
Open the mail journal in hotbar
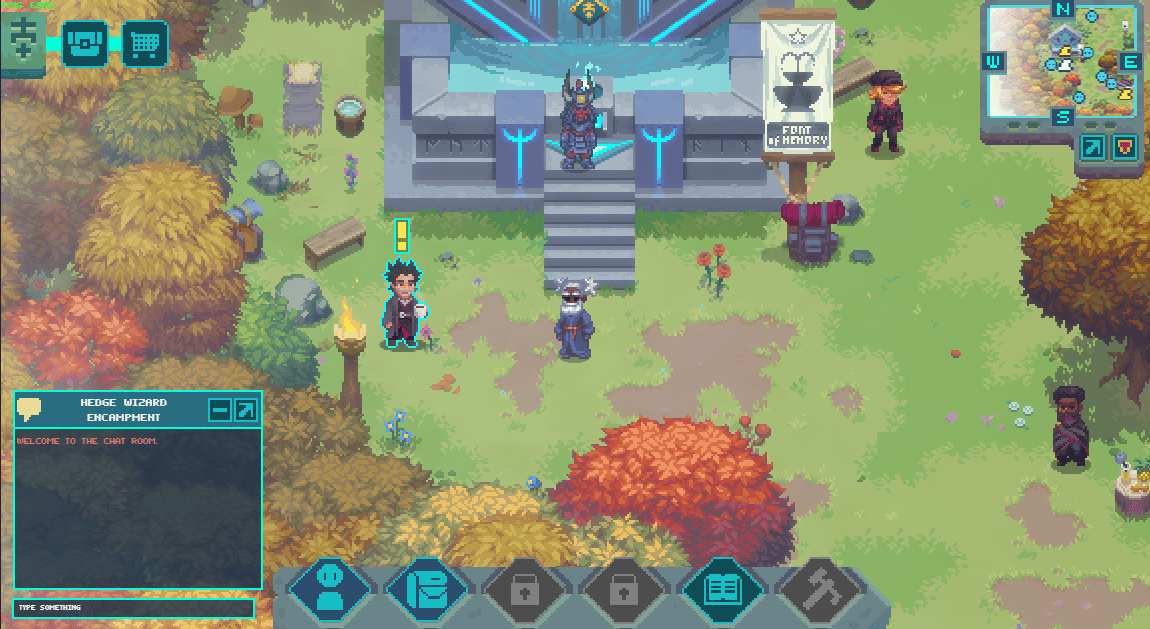coord(428,589)
